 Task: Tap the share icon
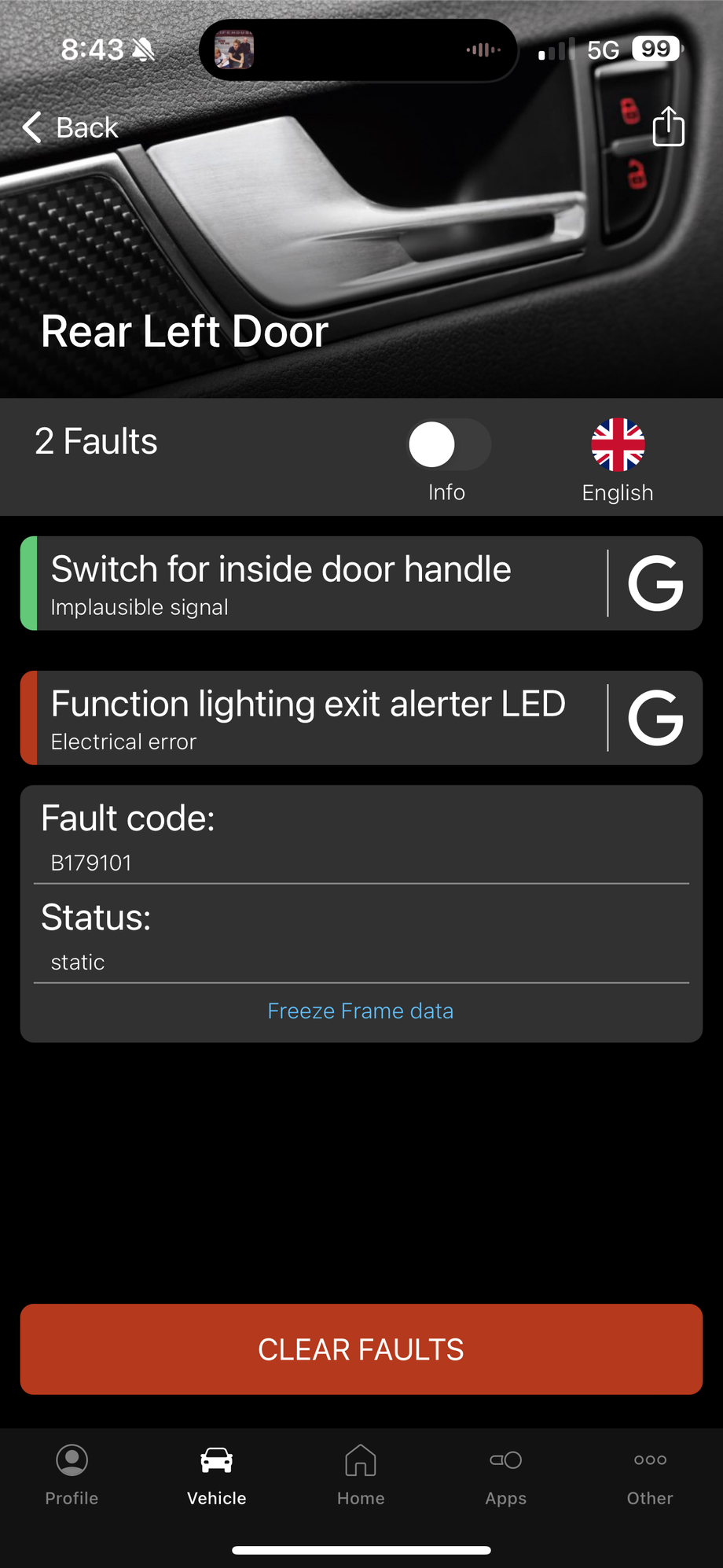pyautogui.click(x=669, y=127)
